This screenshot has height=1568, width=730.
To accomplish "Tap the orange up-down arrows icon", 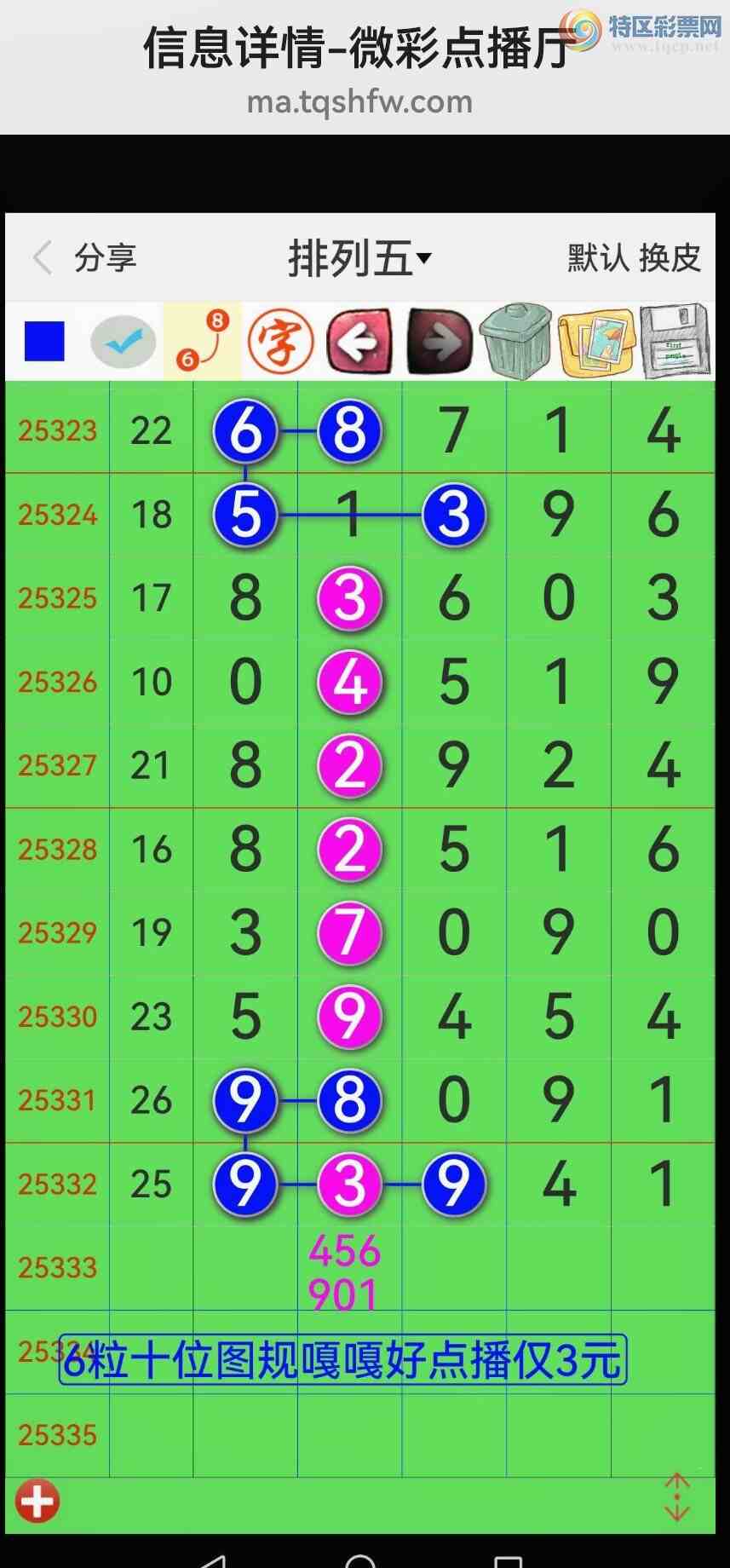I will [x=676, y=1497].
